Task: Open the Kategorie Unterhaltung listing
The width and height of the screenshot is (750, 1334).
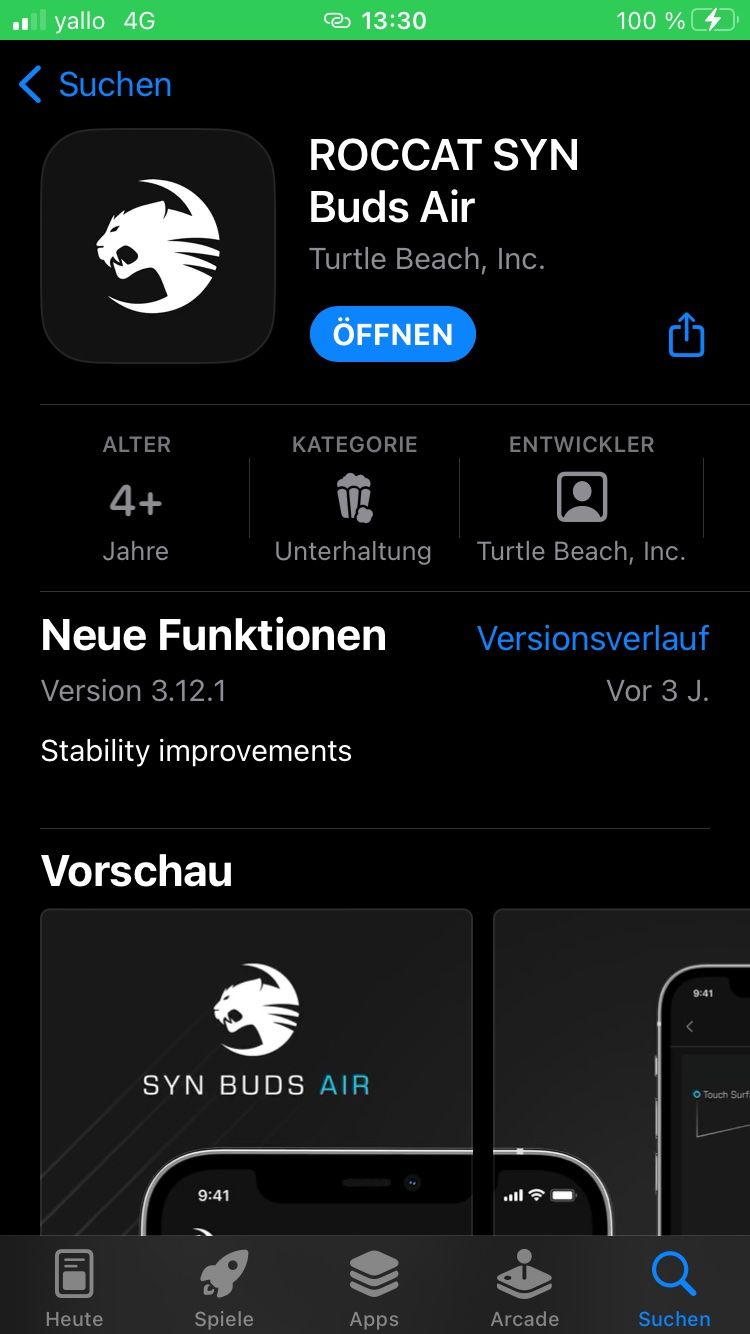Action: point(353,499)
